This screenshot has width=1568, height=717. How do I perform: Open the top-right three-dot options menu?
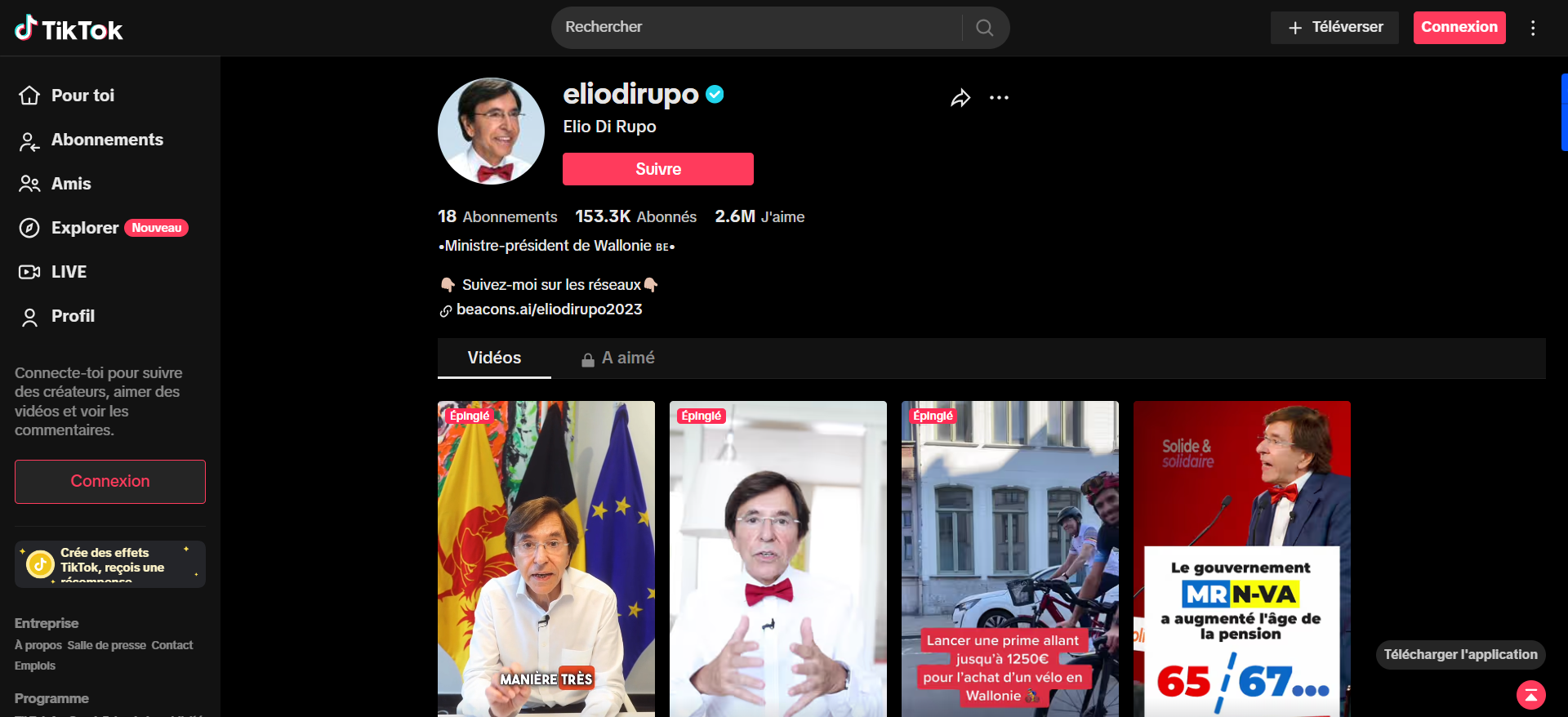click(x=1533, y=28)
